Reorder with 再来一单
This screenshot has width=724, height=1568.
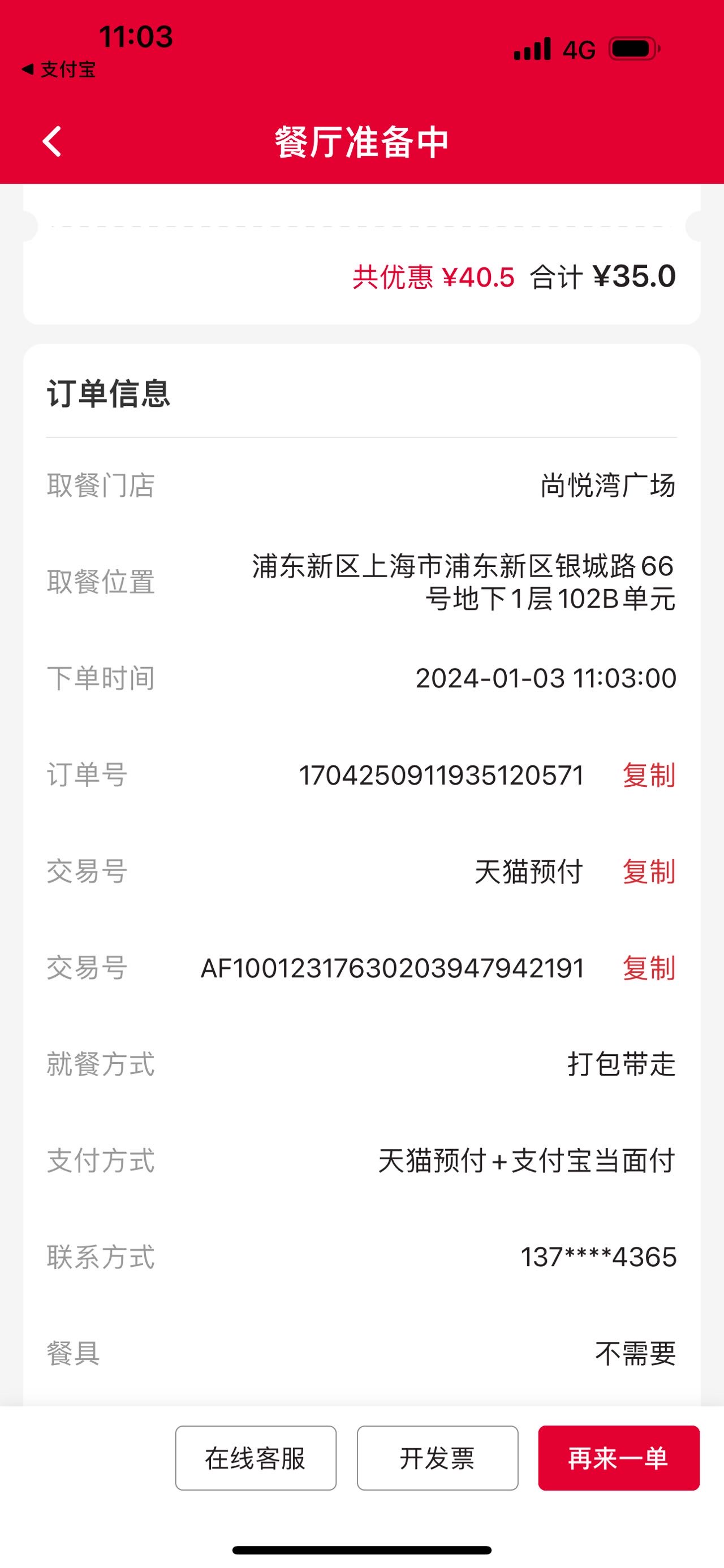(x=619, y=1458)
